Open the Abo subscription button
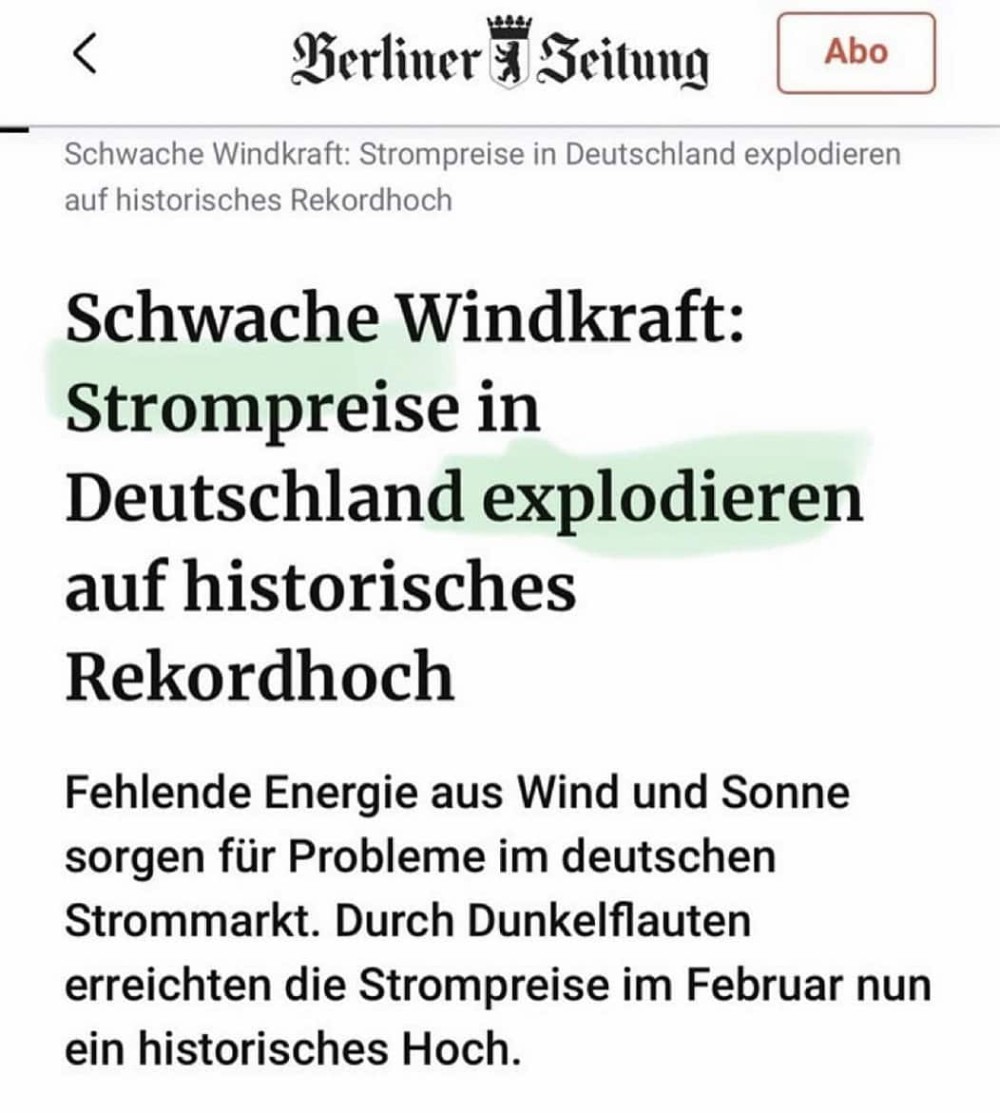 tap(856, 53)
